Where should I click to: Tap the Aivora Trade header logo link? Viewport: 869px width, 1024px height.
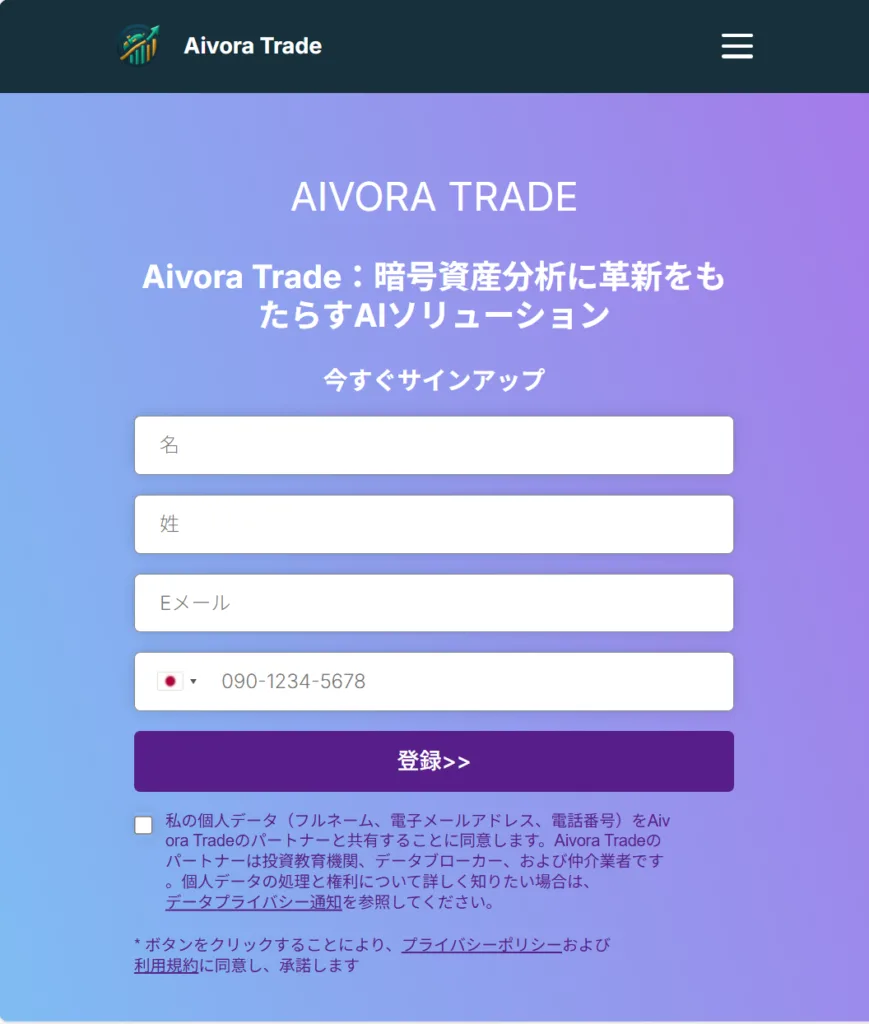(221, 46)
